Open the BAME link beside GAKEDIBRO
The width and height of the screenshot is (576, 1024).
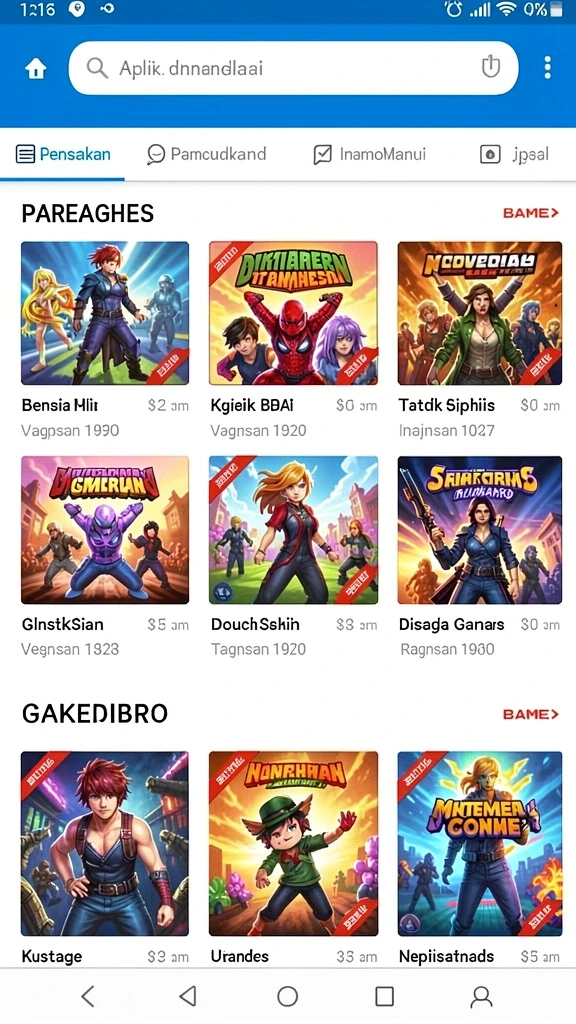tap(531, 714)
